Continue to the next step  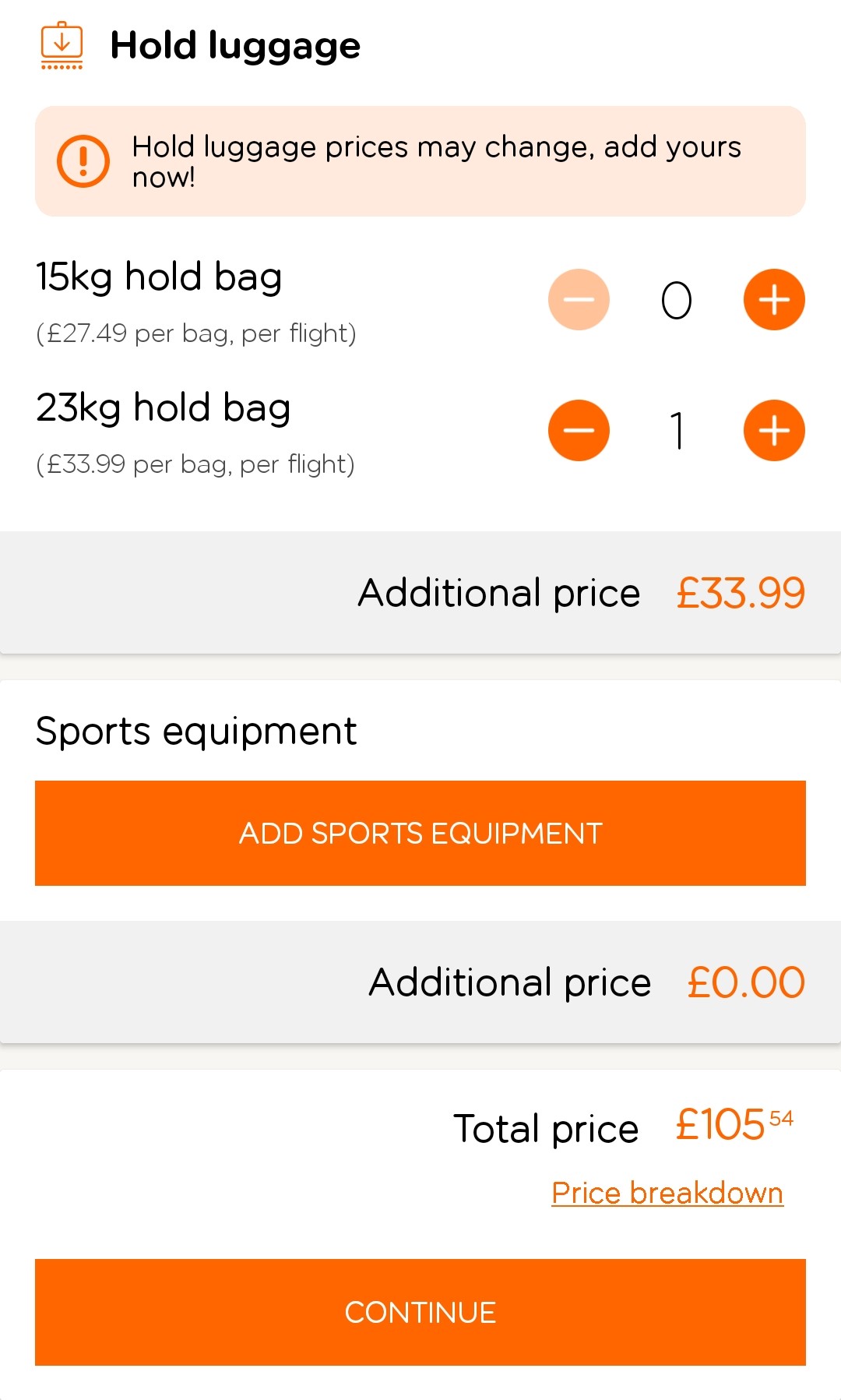[420, 1312]
